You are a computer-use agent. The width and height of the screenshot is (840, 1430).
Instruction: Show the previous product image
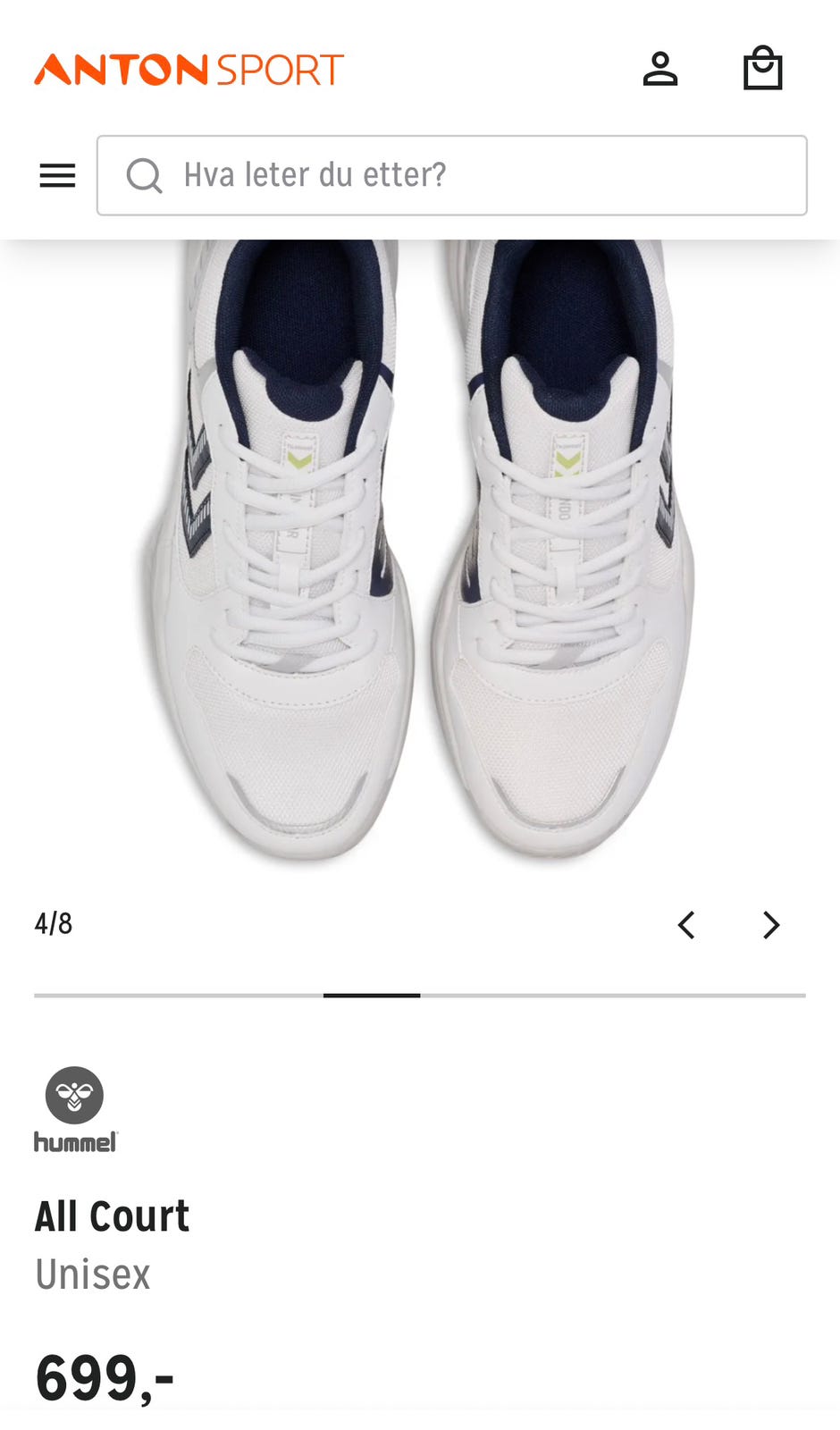pos(686,925)
